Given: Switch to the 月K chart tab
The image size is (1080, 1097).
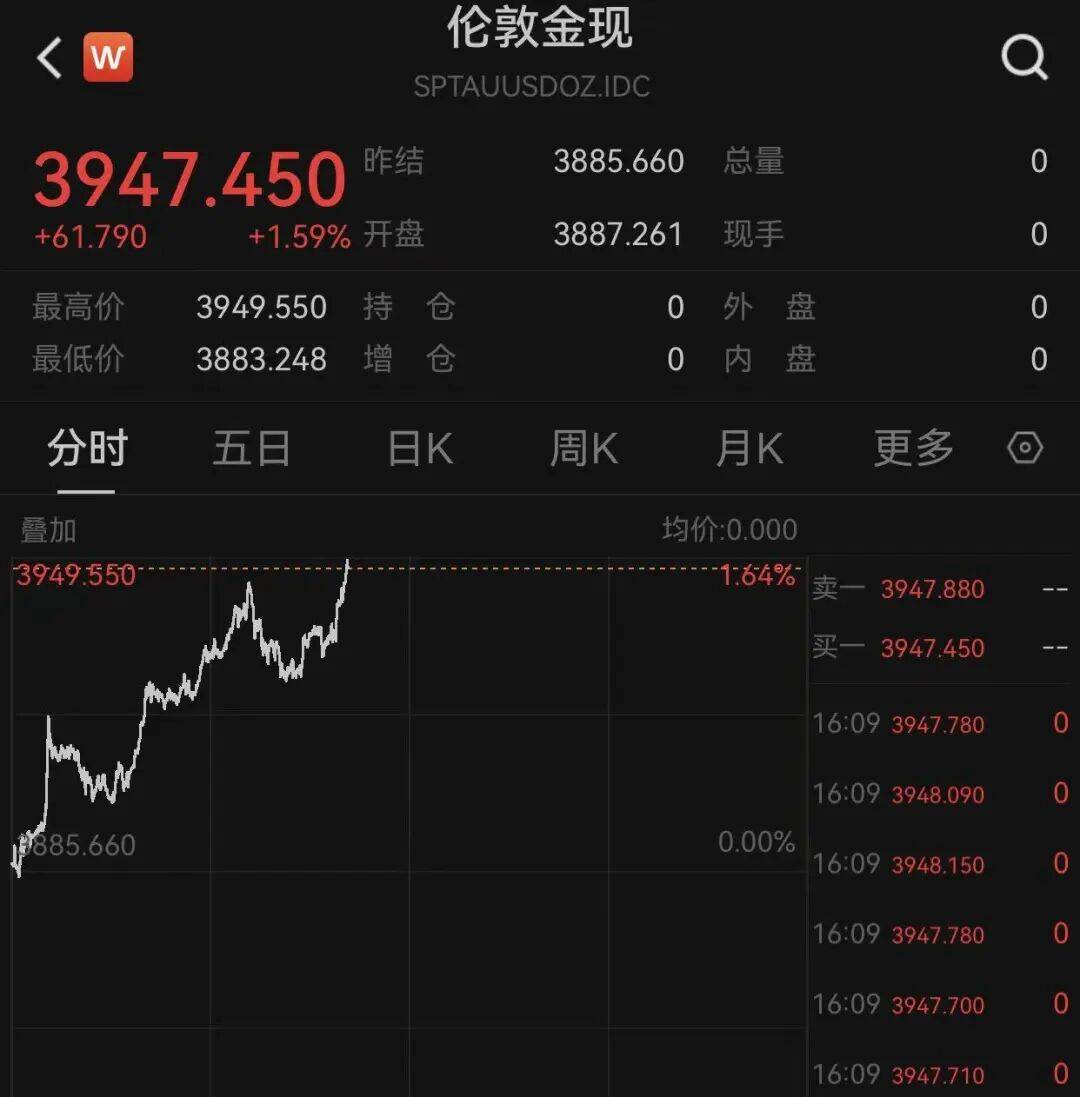Looking at the screenshot, I should 749,449.
